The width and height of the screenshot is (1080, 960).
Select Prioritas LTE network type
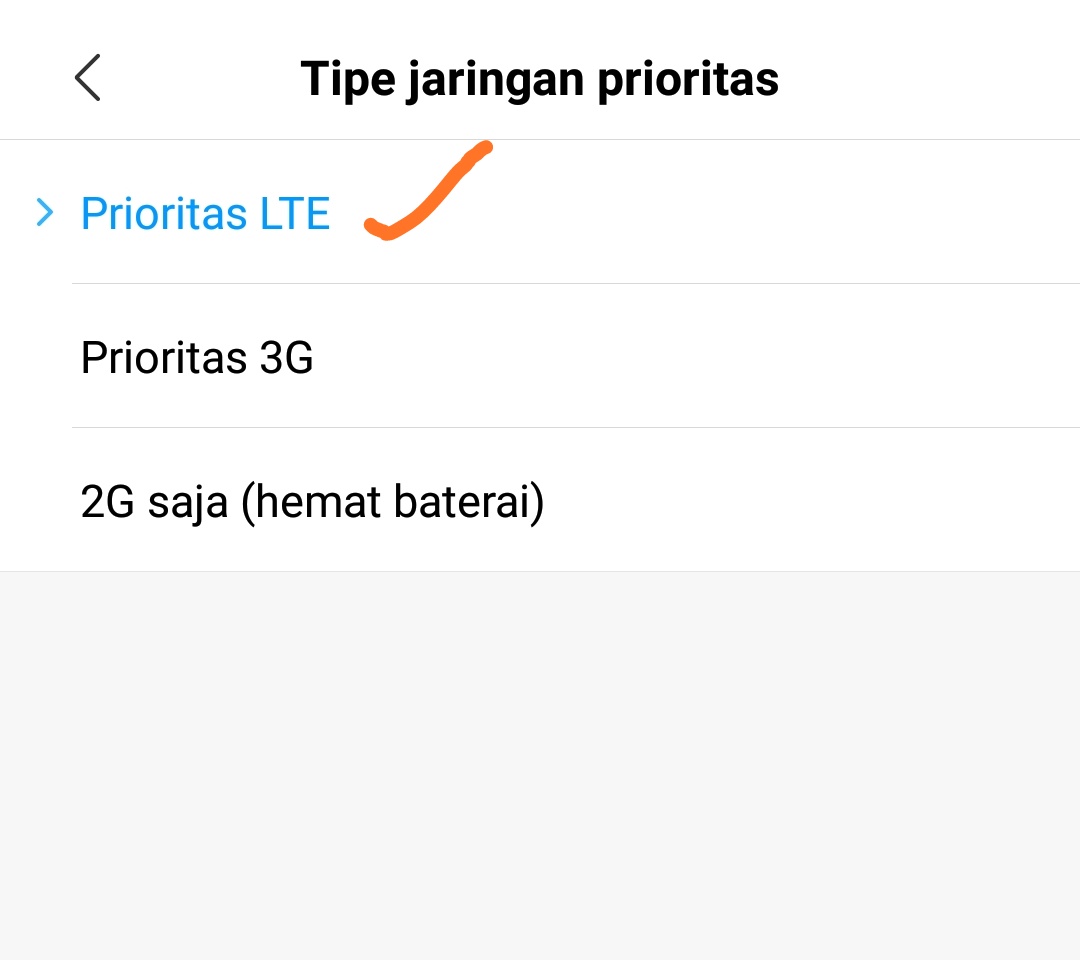206,213
